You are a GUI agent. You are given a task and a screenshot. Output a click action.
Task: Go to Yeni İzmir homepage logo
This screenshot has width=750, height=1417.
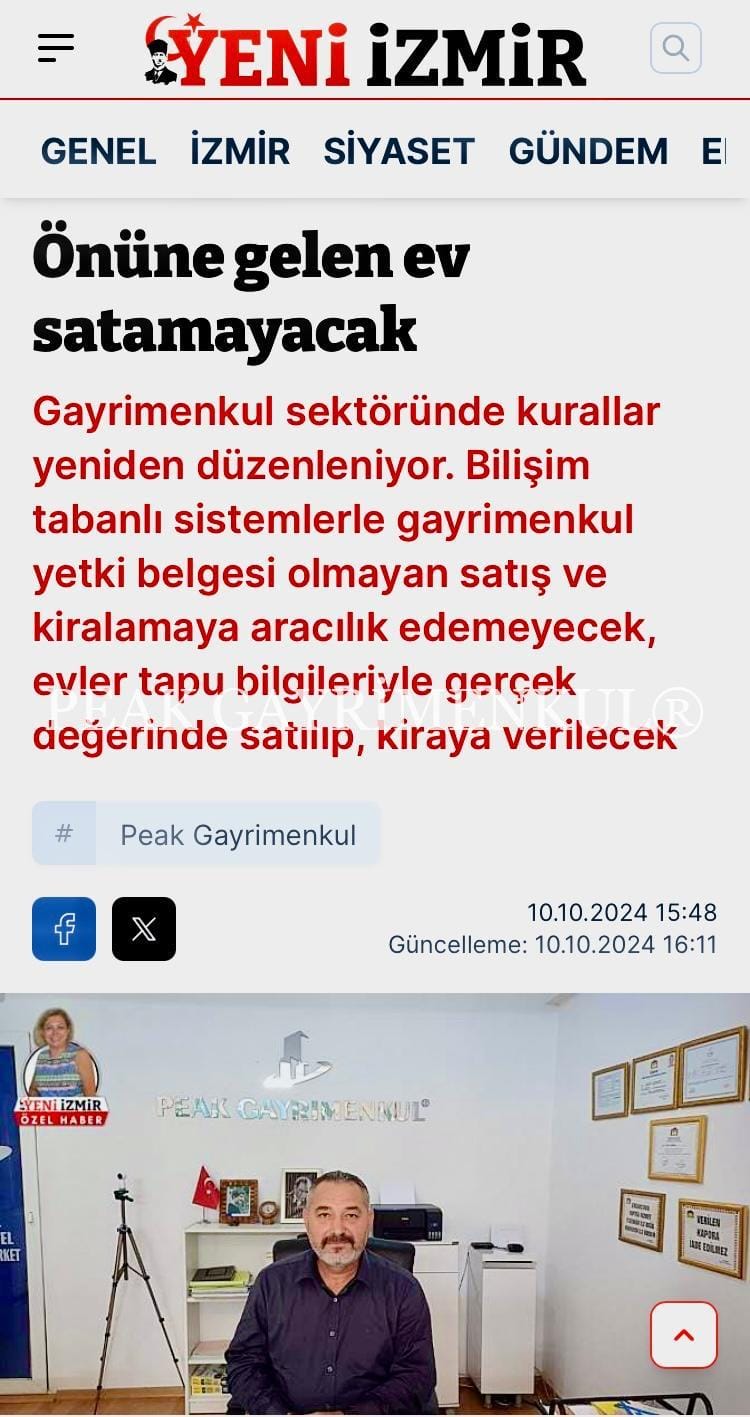coord(365,52)
